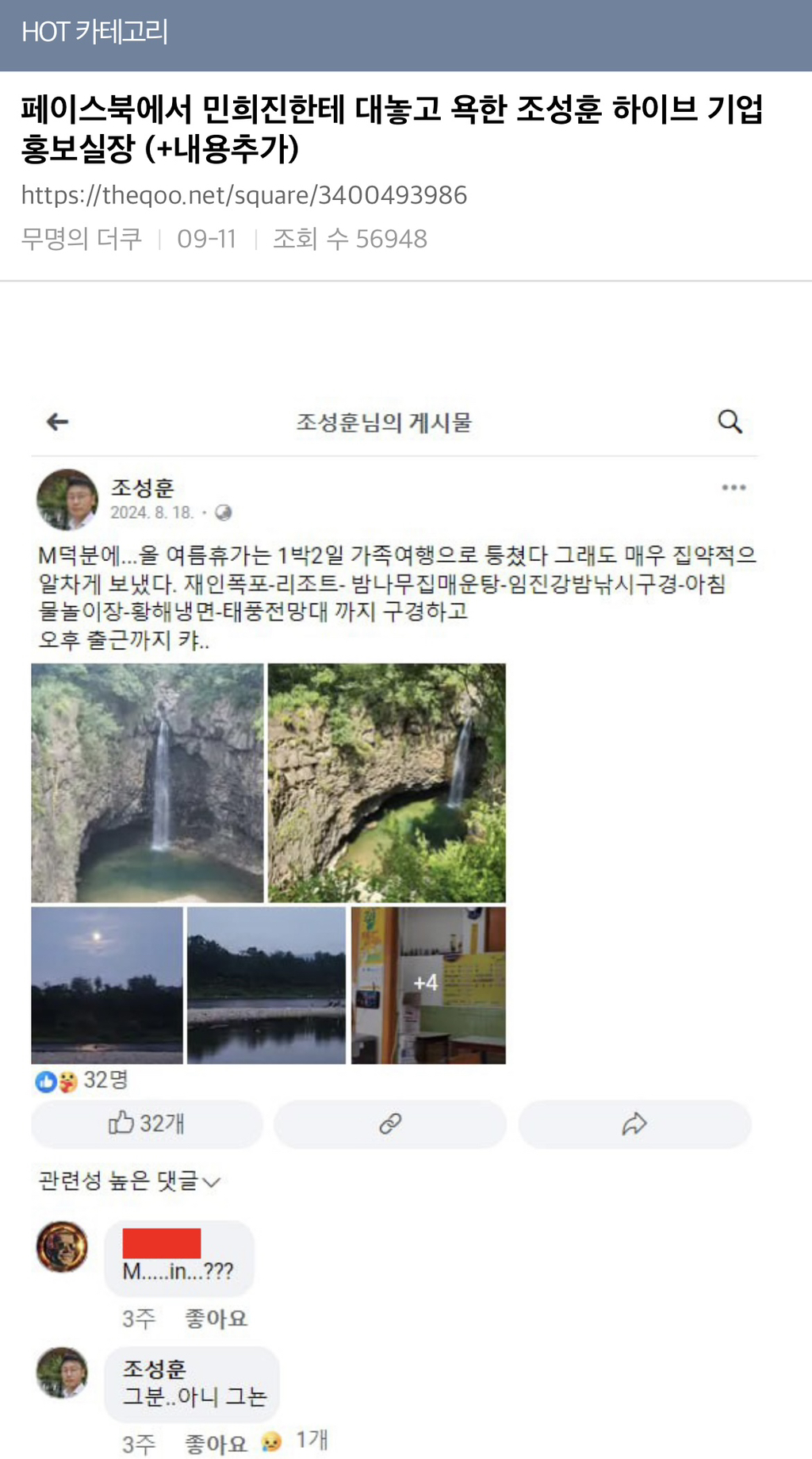Screen dimensions: 812x1459
Task: Open the HOT 카테고리 board header
Action: (94, 32)
